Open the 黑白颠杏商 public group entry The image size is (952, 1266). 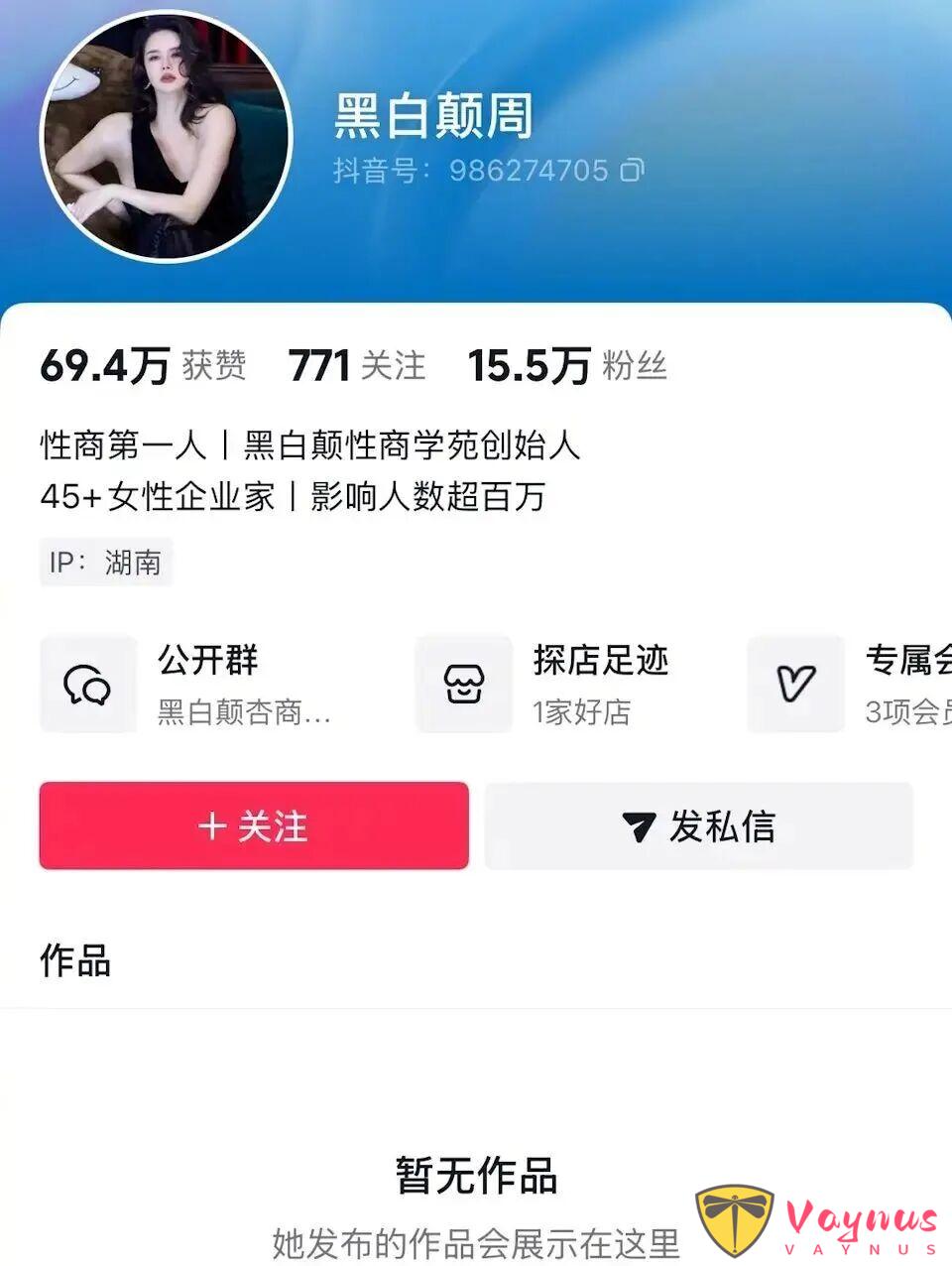[x=243, y=712]
